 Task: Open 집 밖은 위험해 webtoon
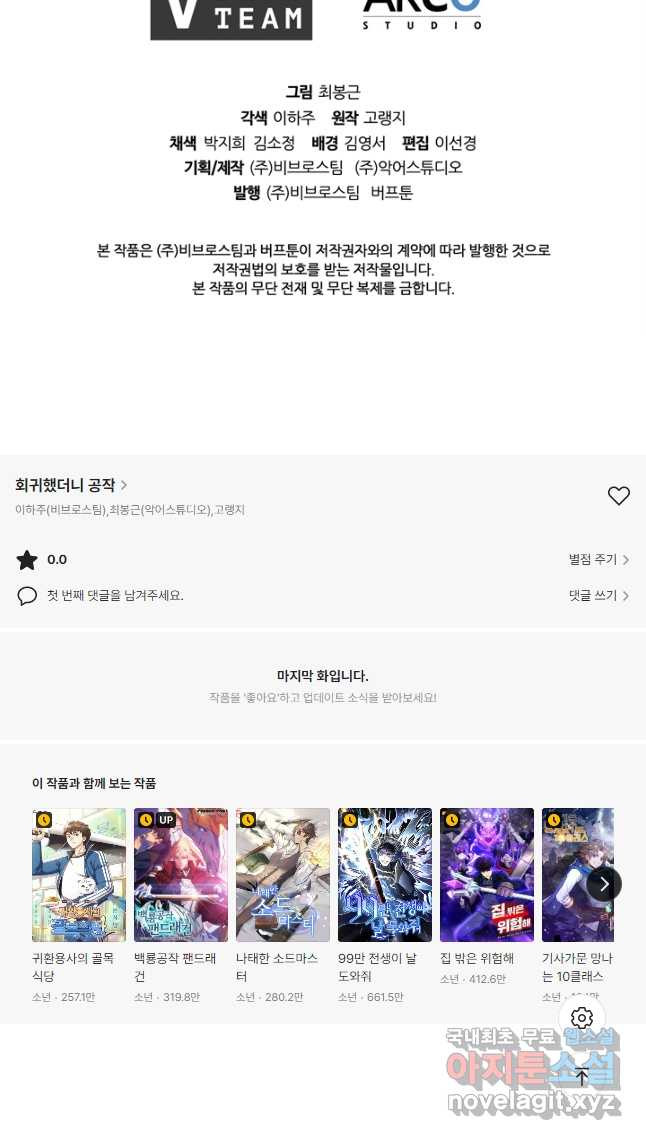click(487, 875)
